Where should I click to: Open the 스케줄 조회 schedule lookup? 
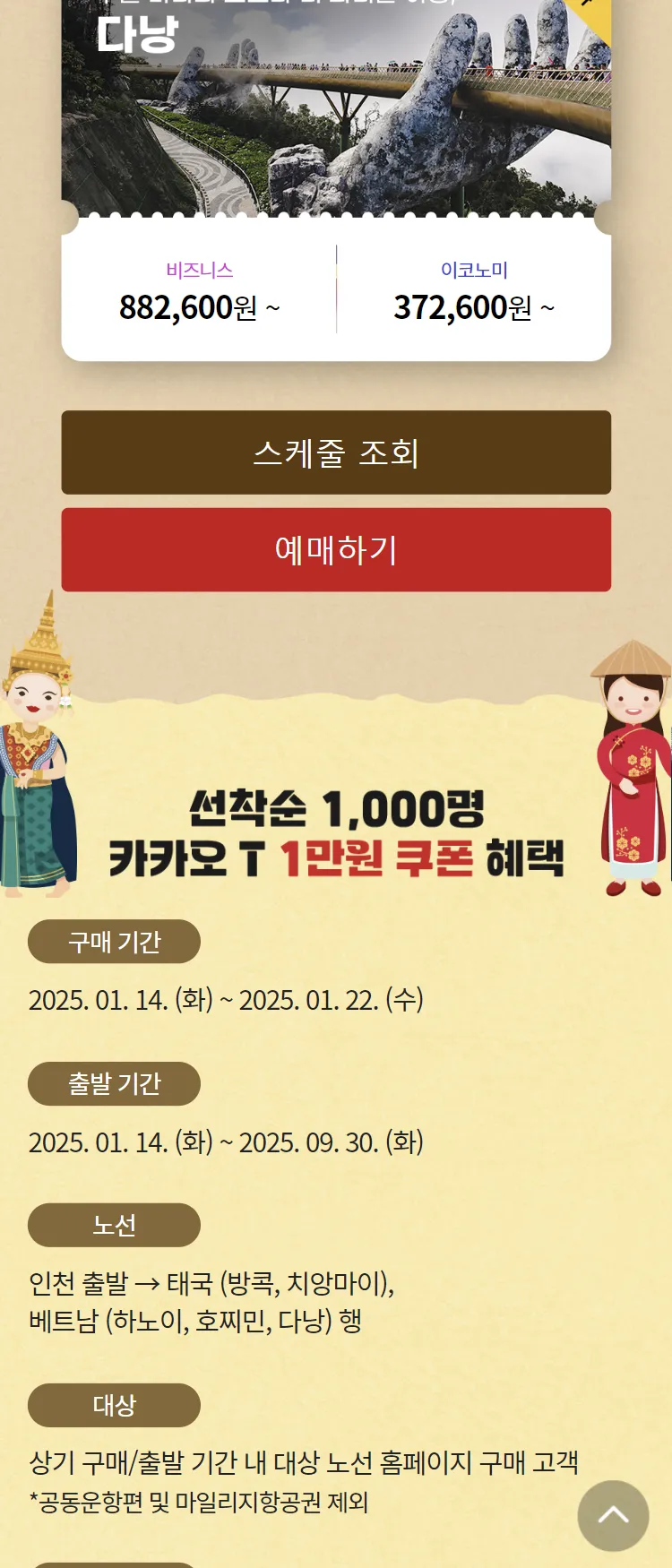[x=336, y=452]
